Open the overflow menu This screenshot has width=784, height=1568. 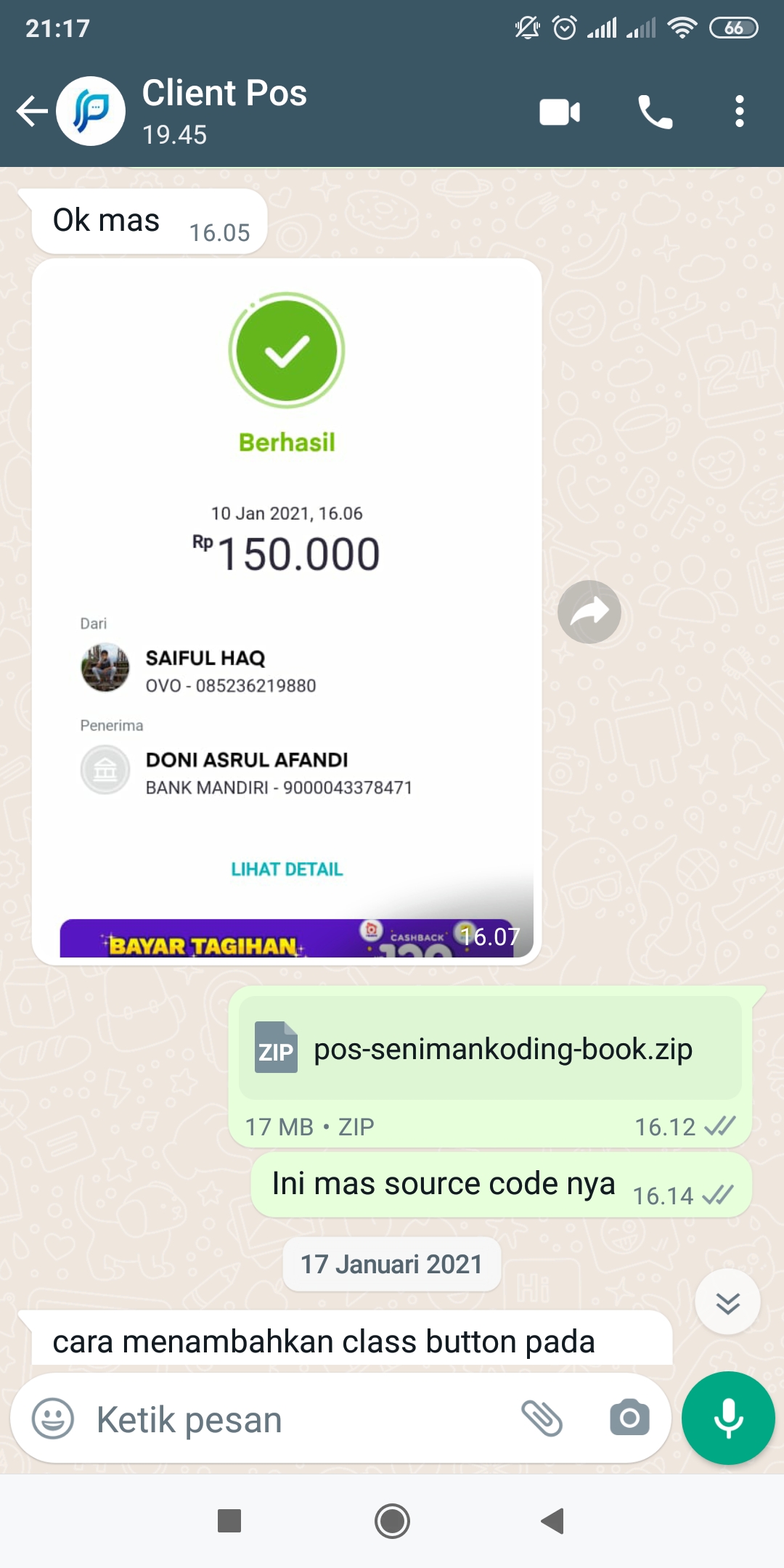click(x=739, y=112)
